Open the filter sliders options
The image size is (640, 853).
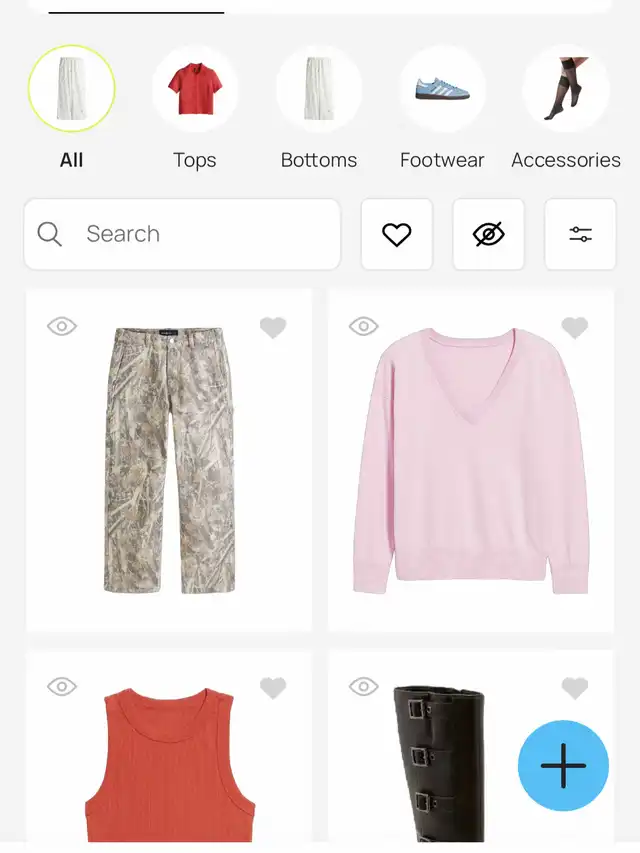(x=580, y=234)
